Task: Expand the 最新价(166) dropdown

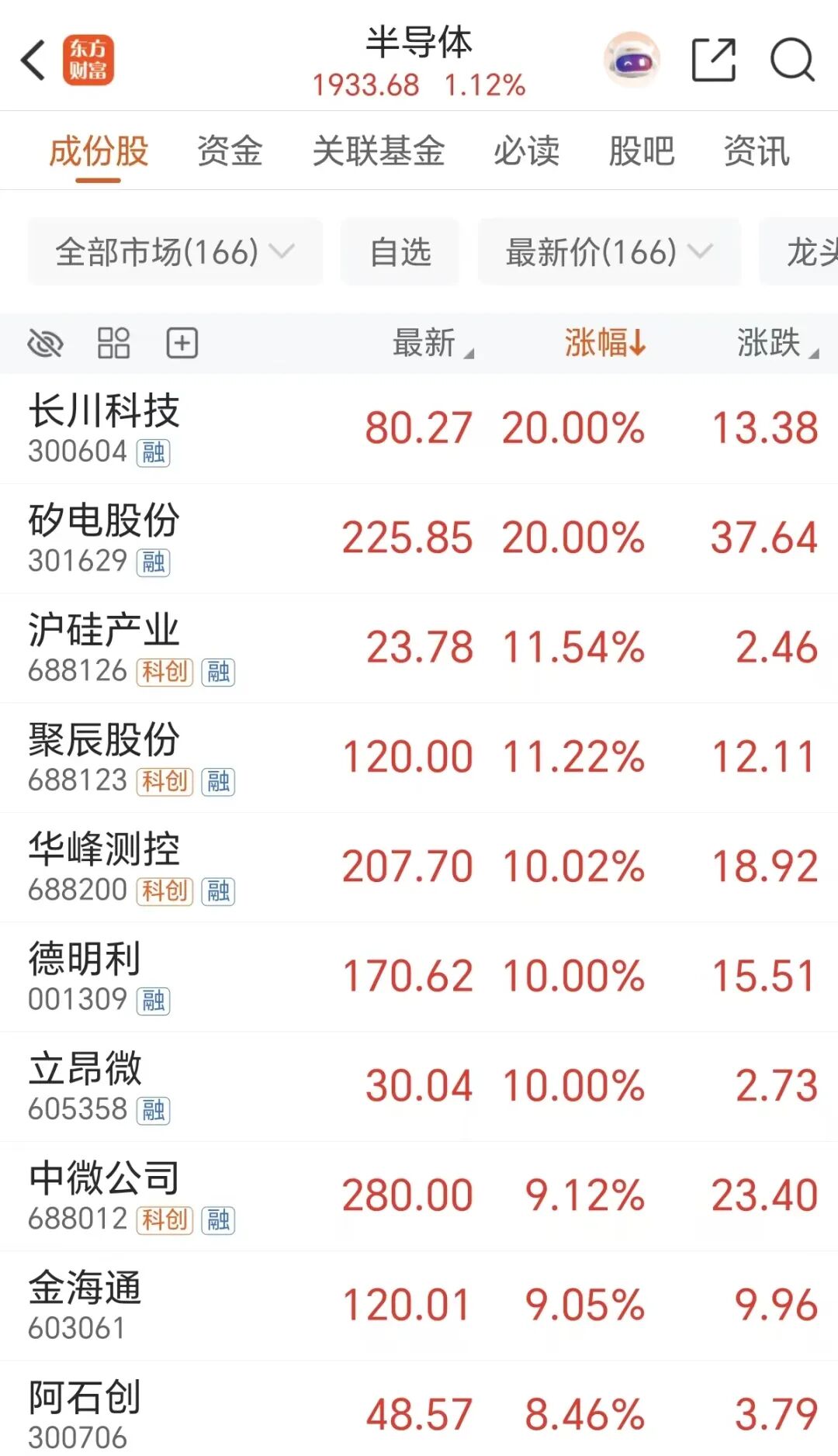Action: click(610, 252)
